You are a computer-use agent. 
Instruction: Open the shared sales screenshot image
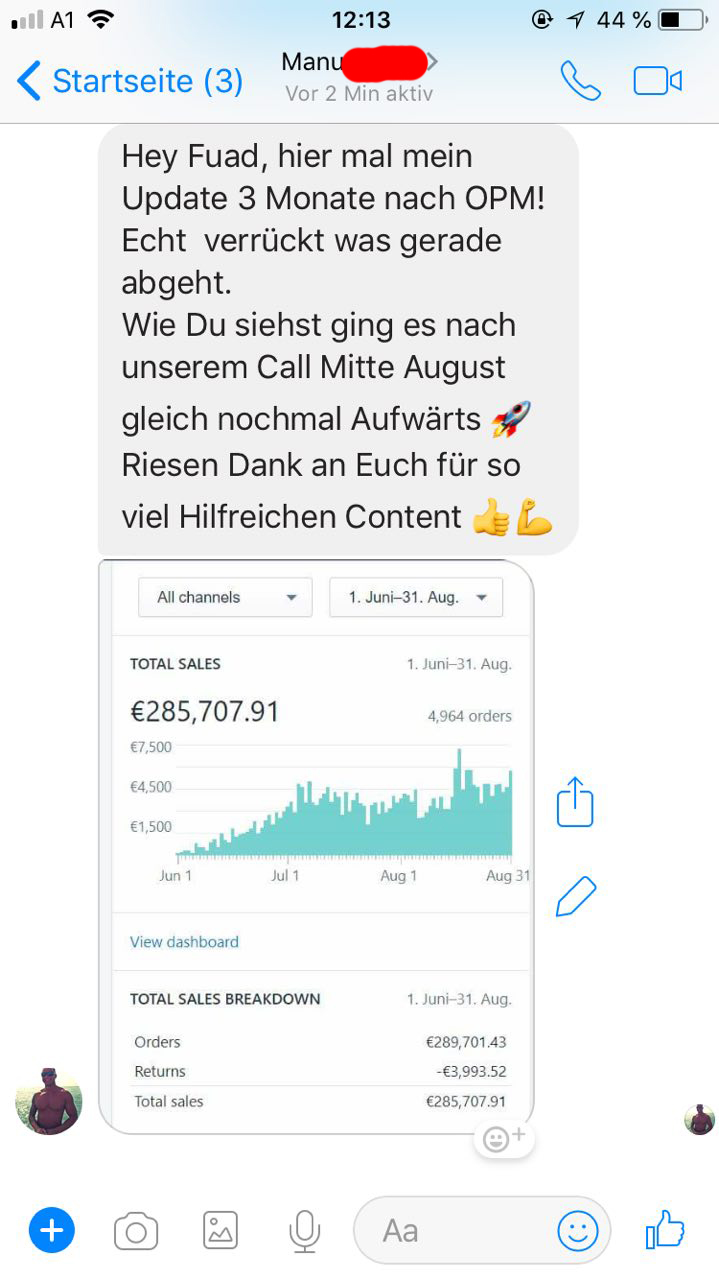316,846
